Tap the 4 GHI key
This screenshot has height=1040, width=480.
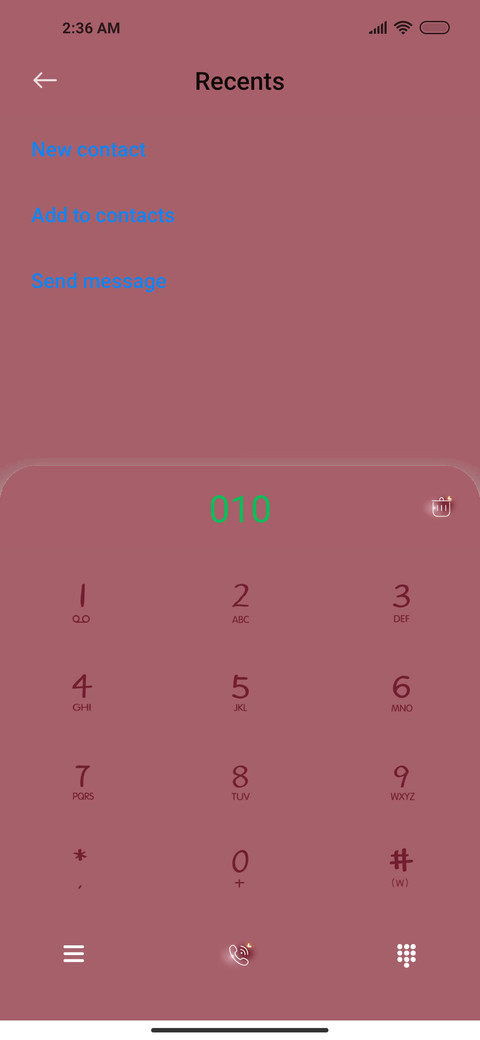coord(82,692)
